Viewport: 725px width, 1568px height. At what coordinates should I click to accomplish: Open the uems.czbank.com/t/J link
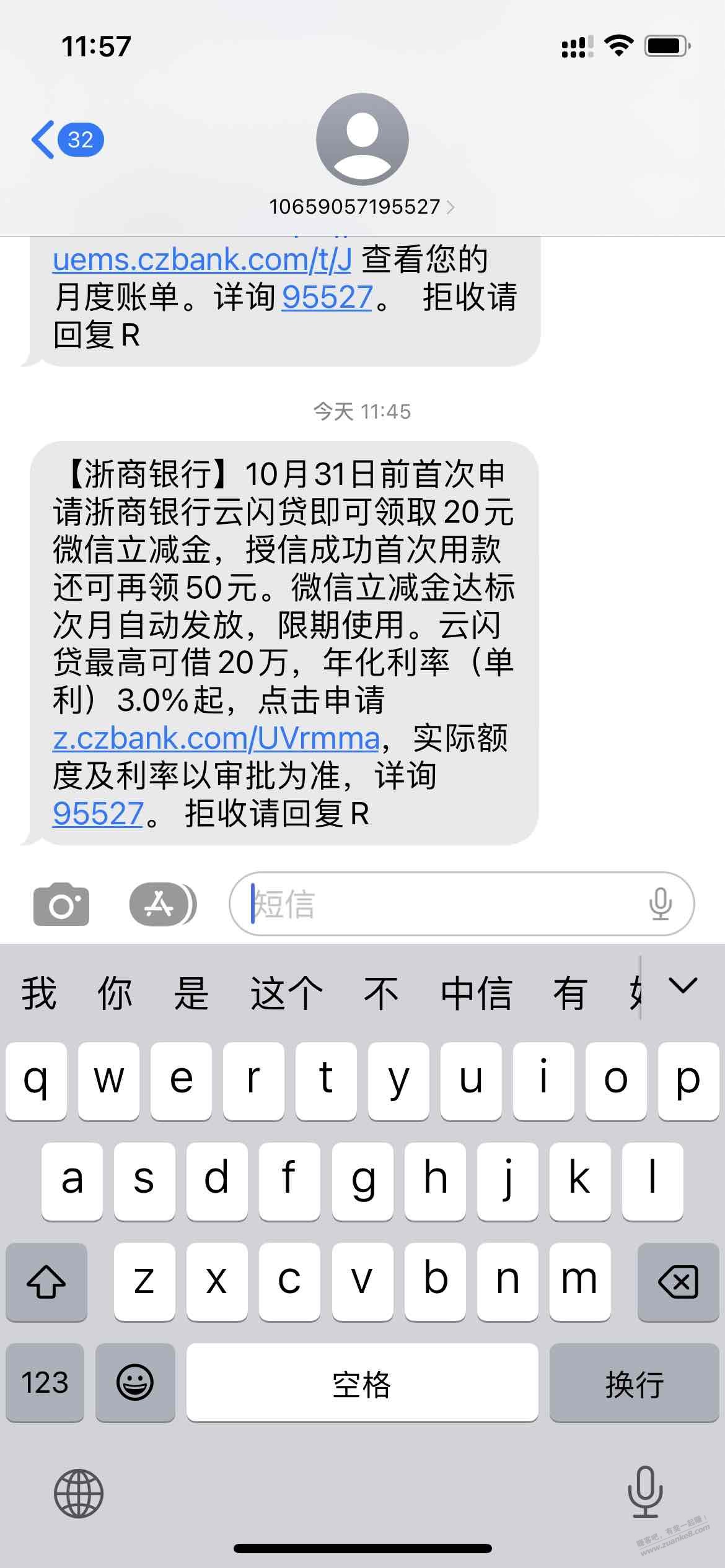pos(202,260)
